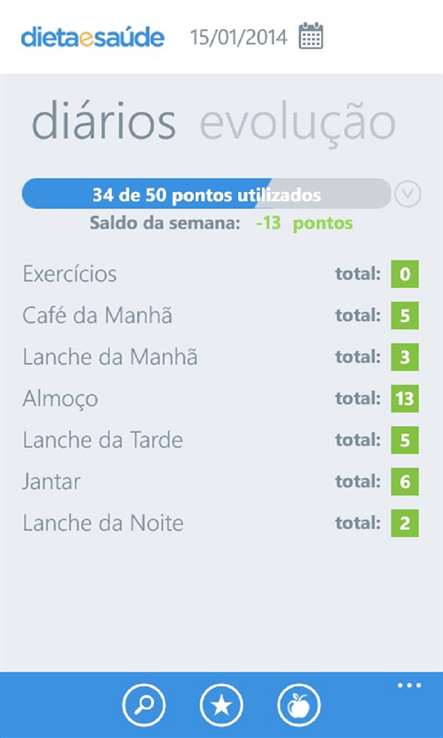Open Café da Manhã entries
Image resolution: width=443 pixels, height=738 pixels.
(221, 315)
